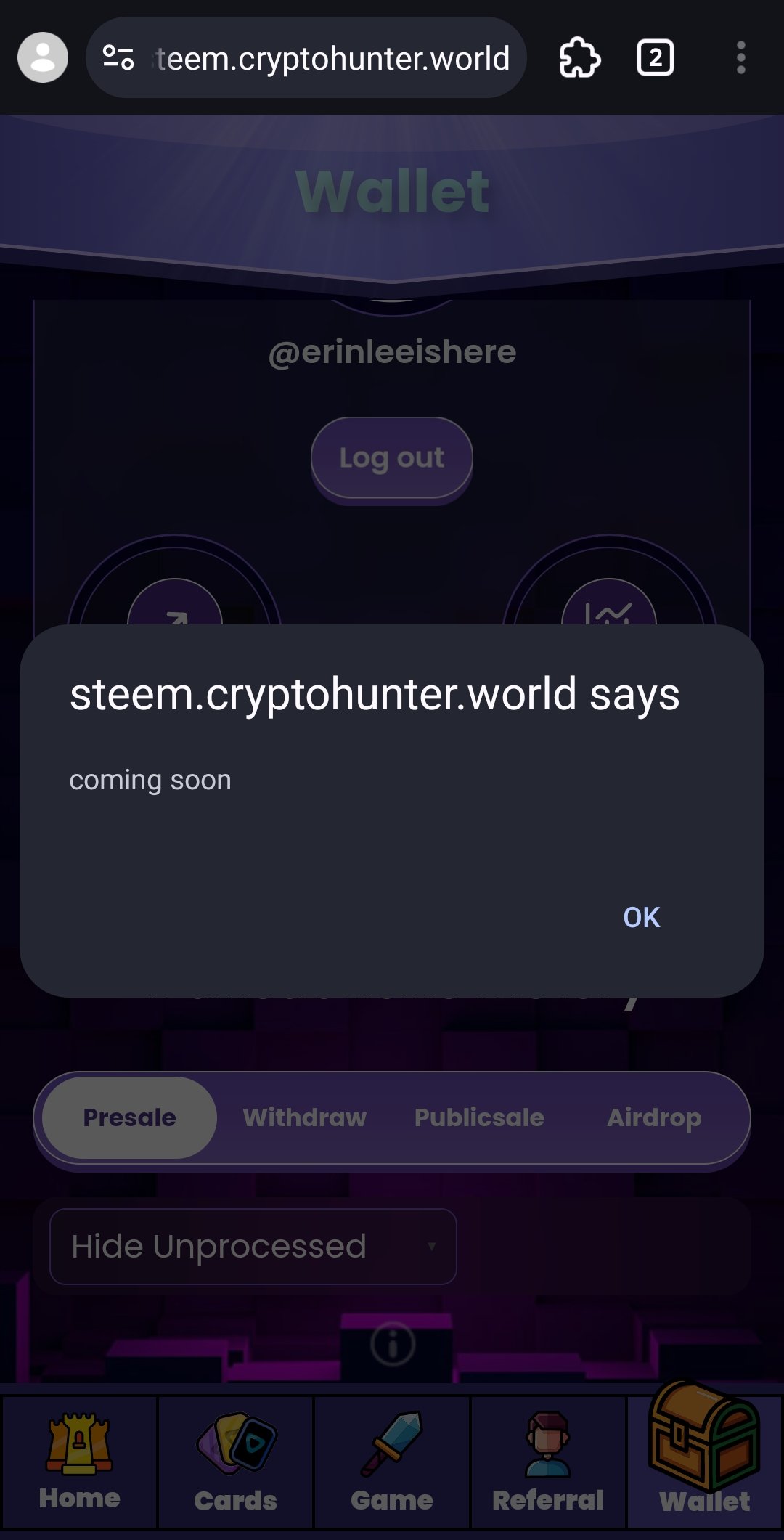Viewport: 784px width, 1540px height.
Task: Open the Referral section
Action: click(548, 1462)
